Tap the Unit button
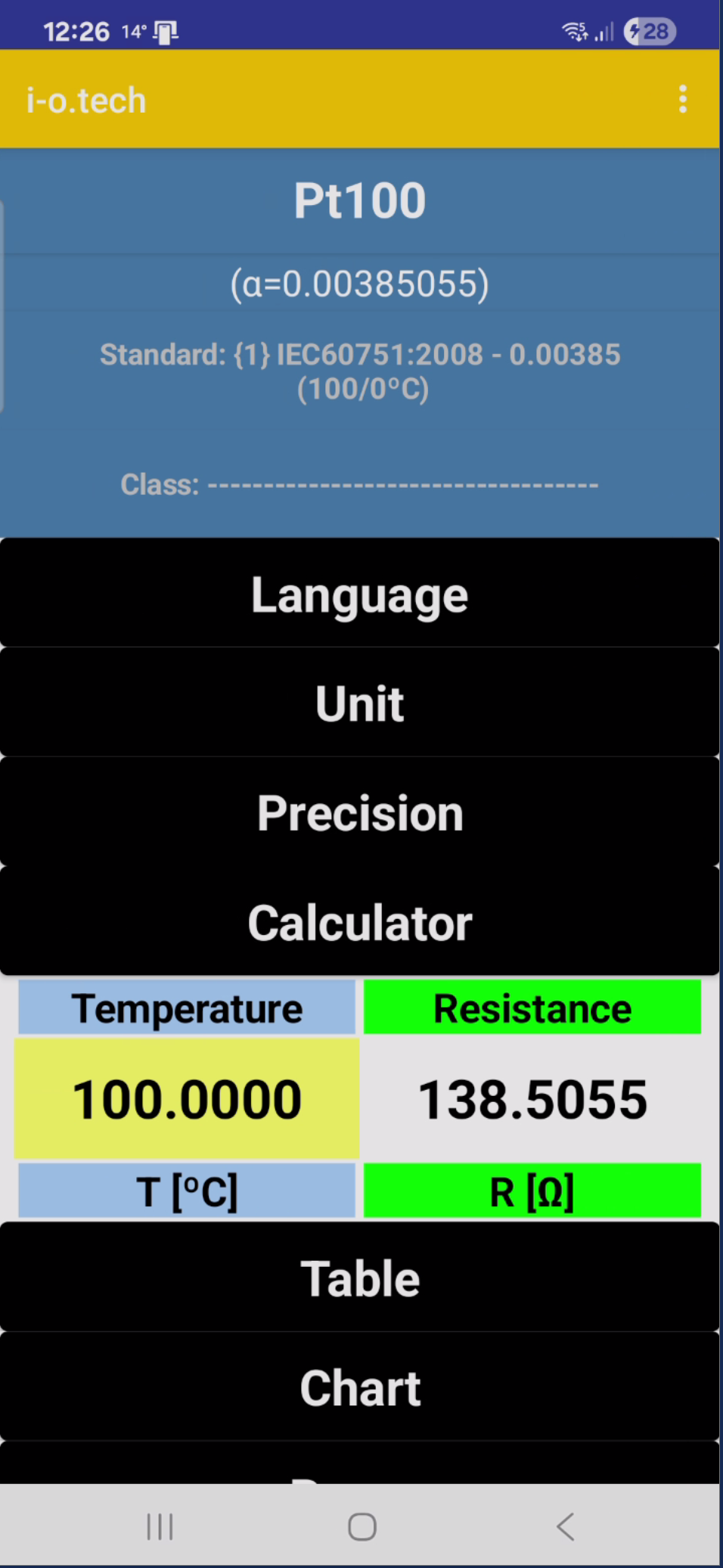The width and height of the screenshot is (723, 1568). tap(360, 703)
